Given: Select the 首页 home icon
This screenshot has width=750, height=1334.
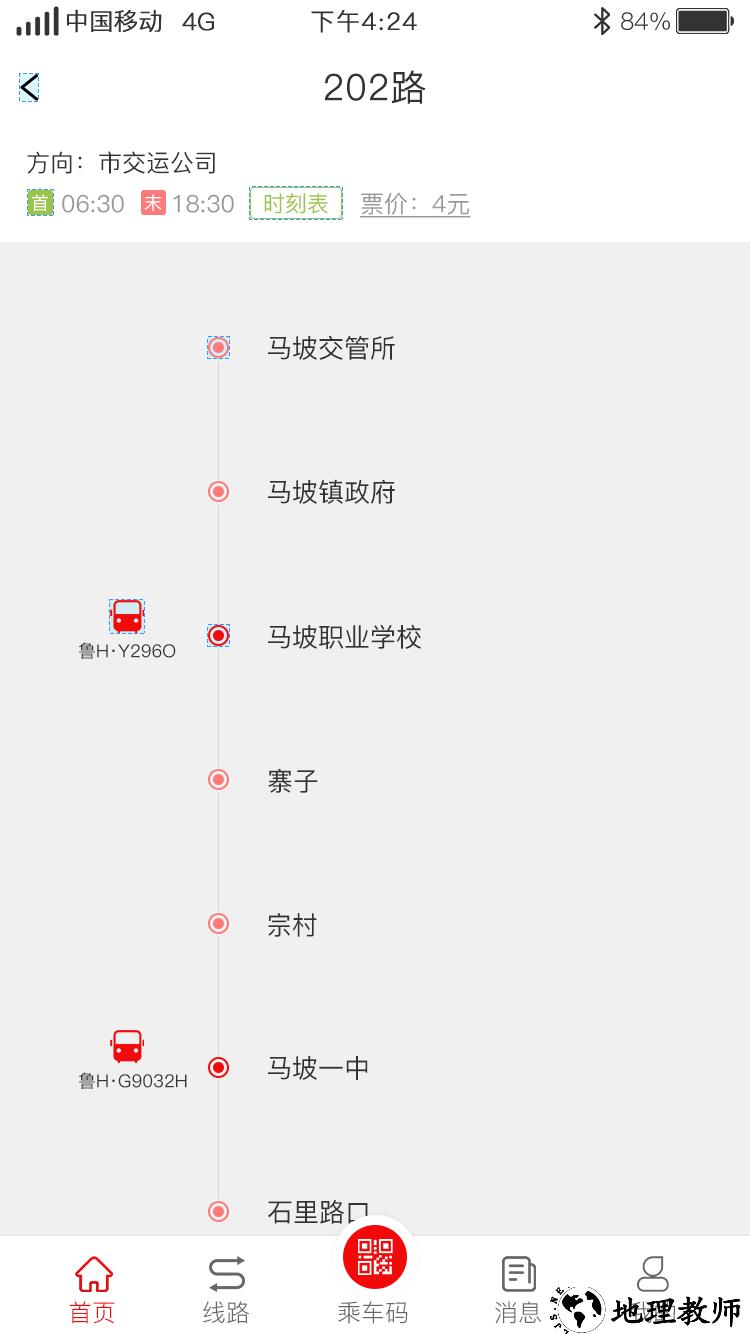Looking at the screenshot, I should pos(91,1285).
